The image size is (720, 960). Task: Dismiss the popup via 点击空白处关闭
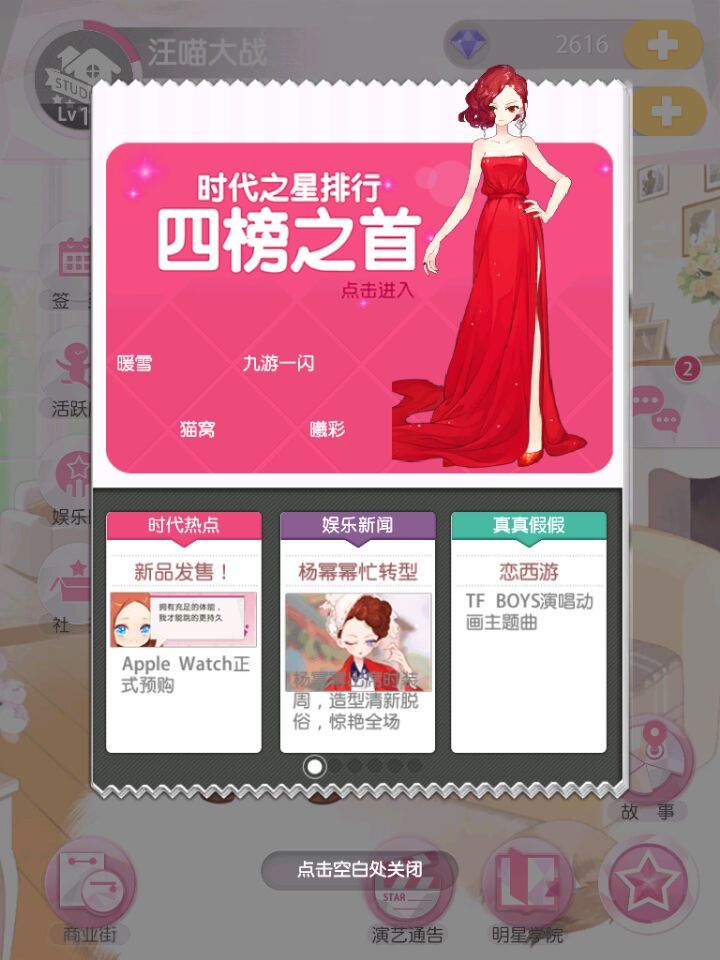point(360,869)
